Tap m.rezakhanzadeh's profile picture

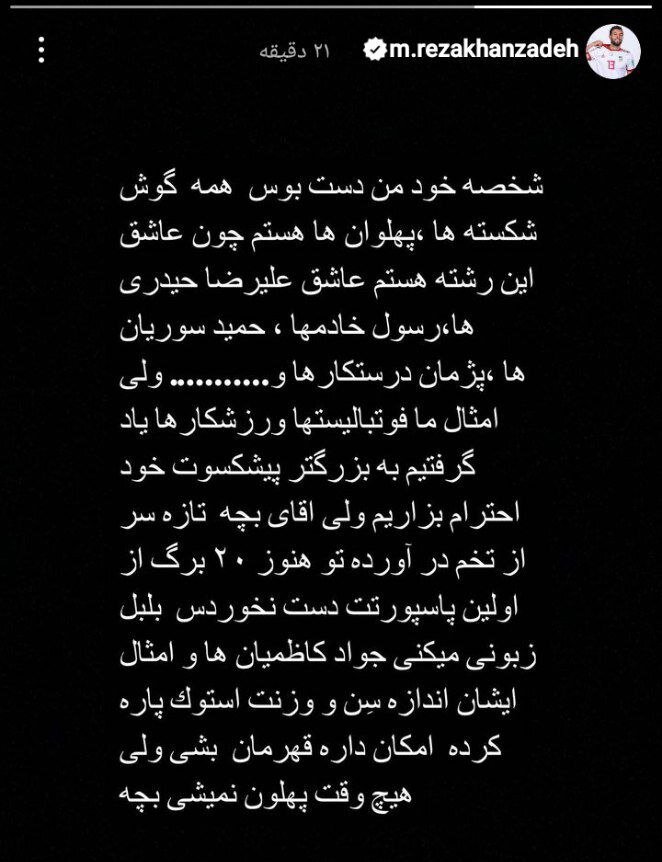pos(614,48)
